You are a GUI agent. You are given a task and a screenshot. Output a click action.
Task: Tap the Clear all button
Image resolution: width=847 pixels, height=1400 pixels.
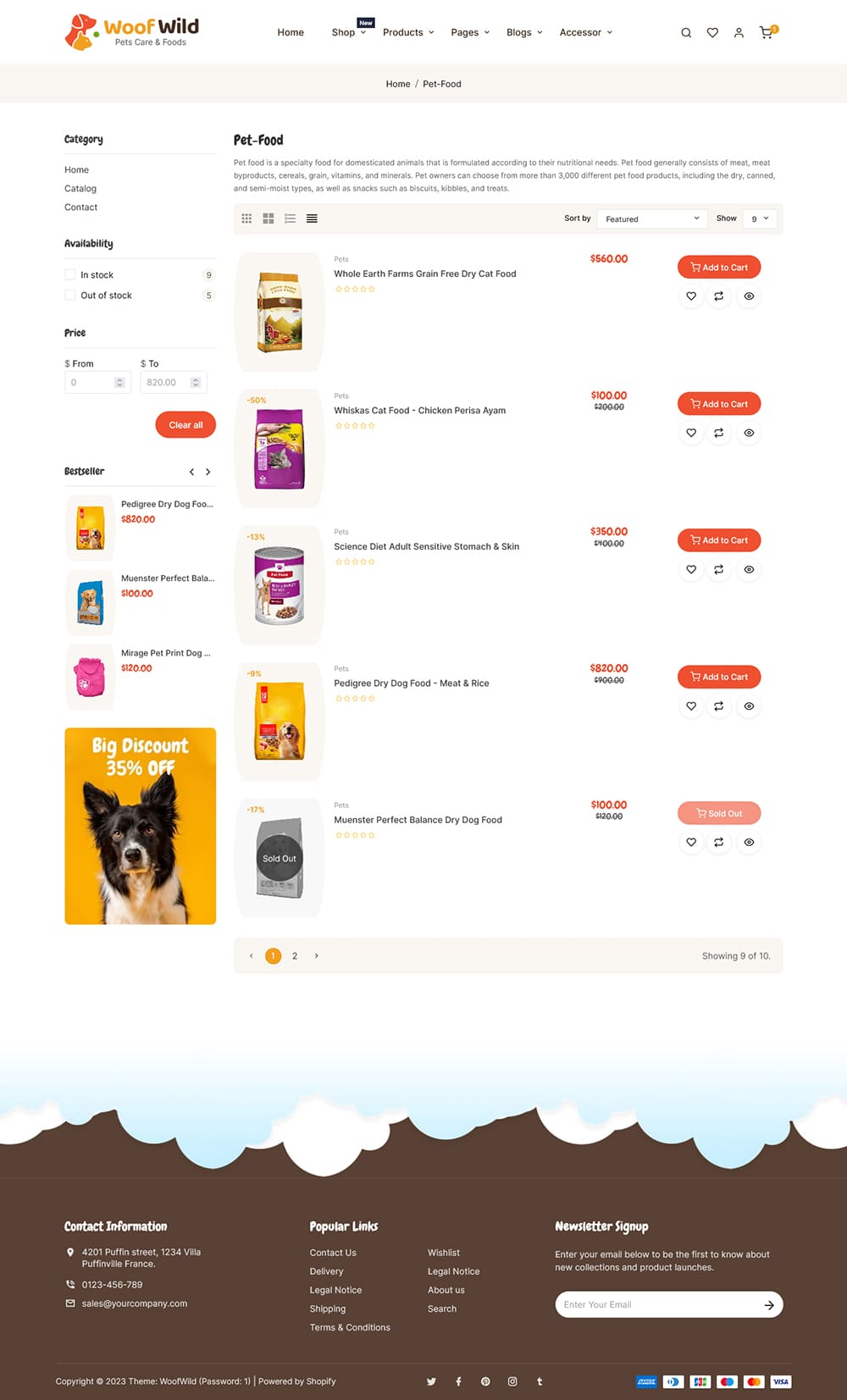(185, 425)
